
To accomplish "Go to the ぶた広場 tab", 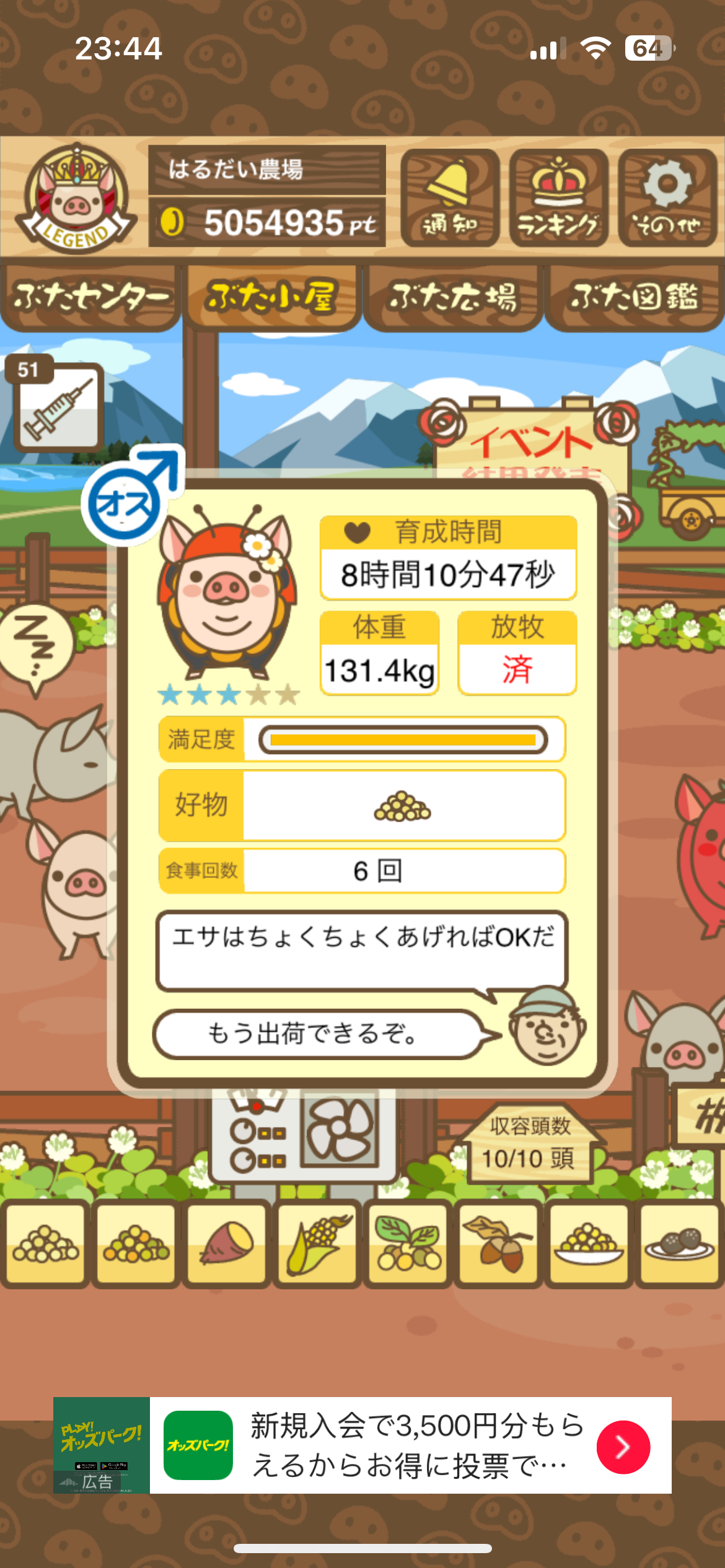I will pos(453,297).
